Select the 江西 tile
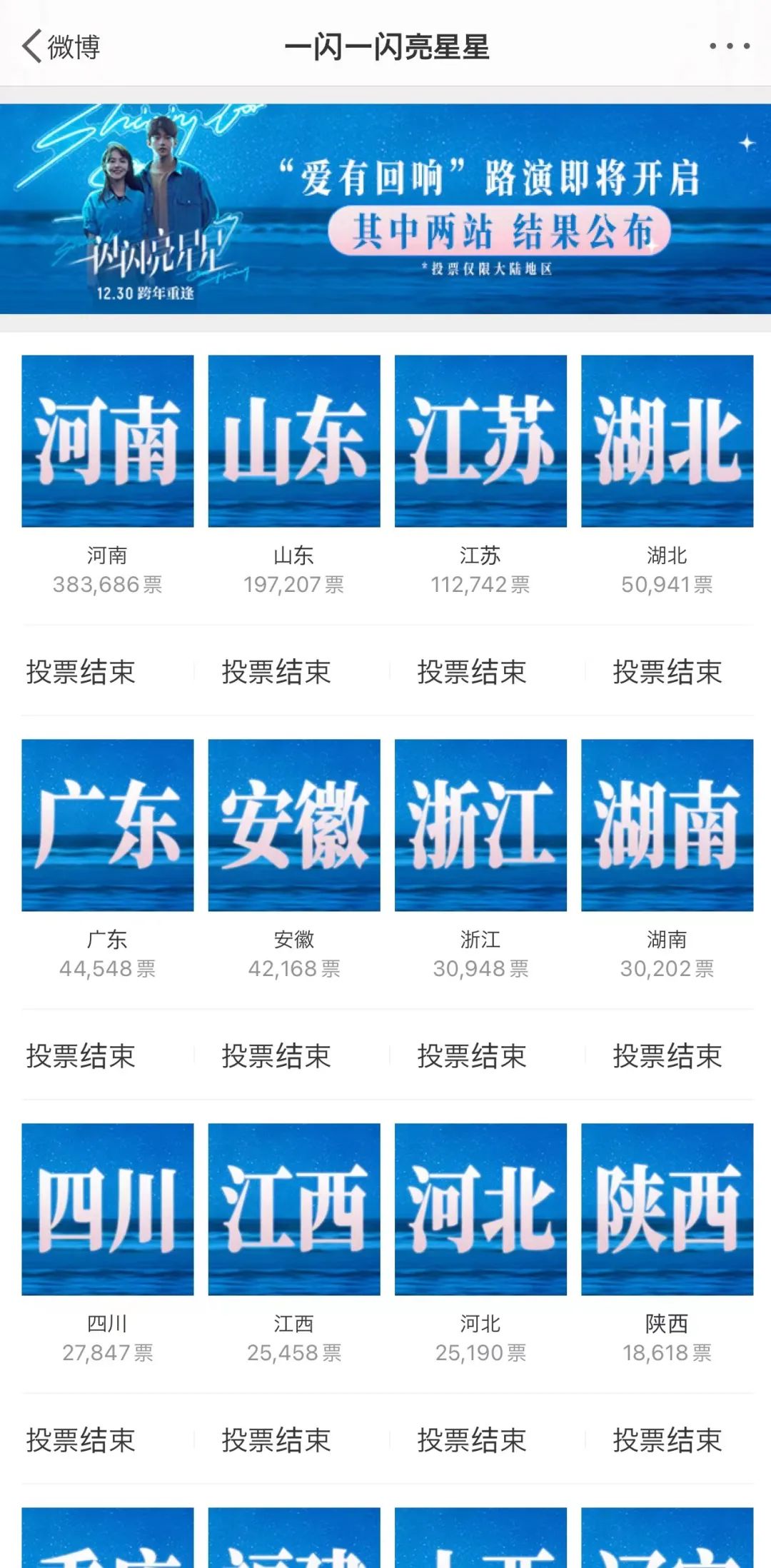 click(x=294, y=1210)
